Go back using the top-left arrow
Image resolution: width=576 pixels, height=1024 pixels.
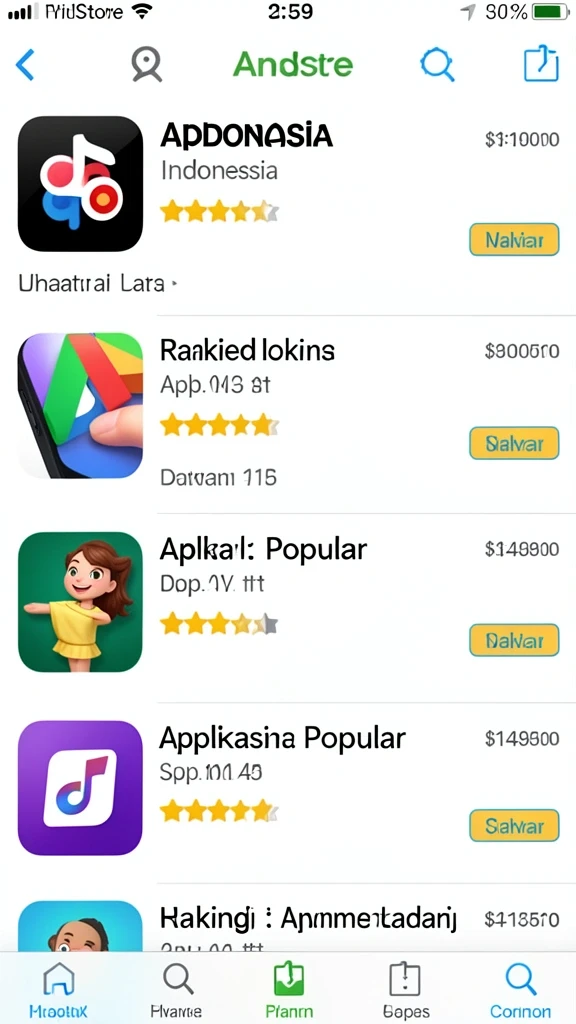point(25,64)
